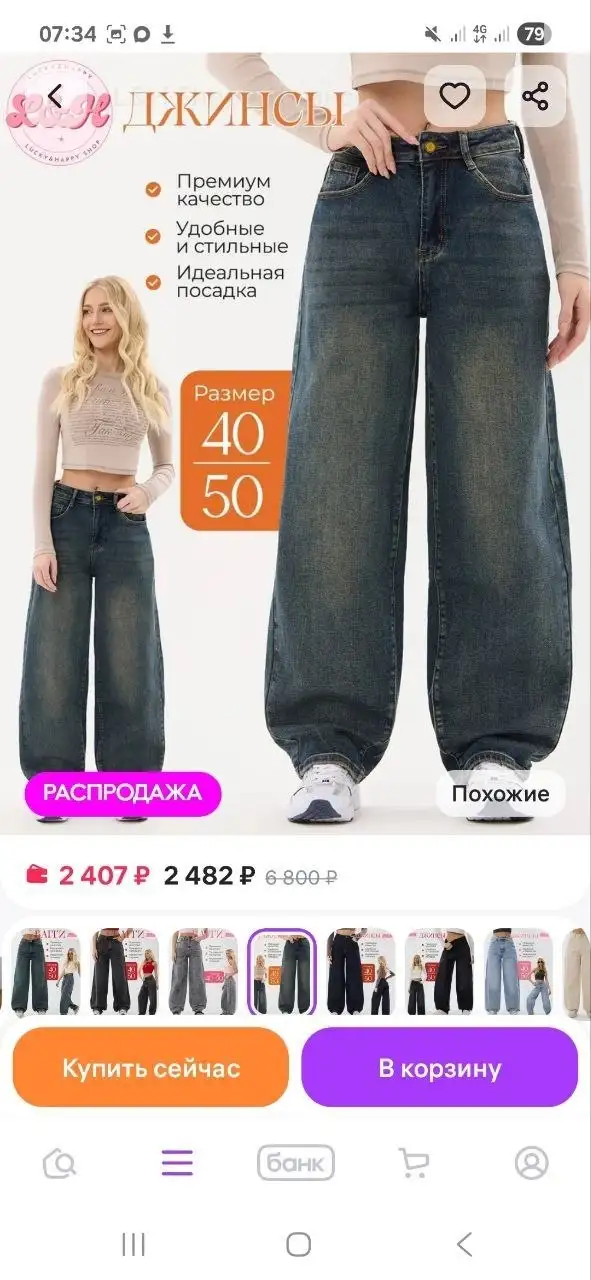This screenshot has width=591, height=1280.
Task: Choose the grey jeans color thumbnail
Action: 203,972
